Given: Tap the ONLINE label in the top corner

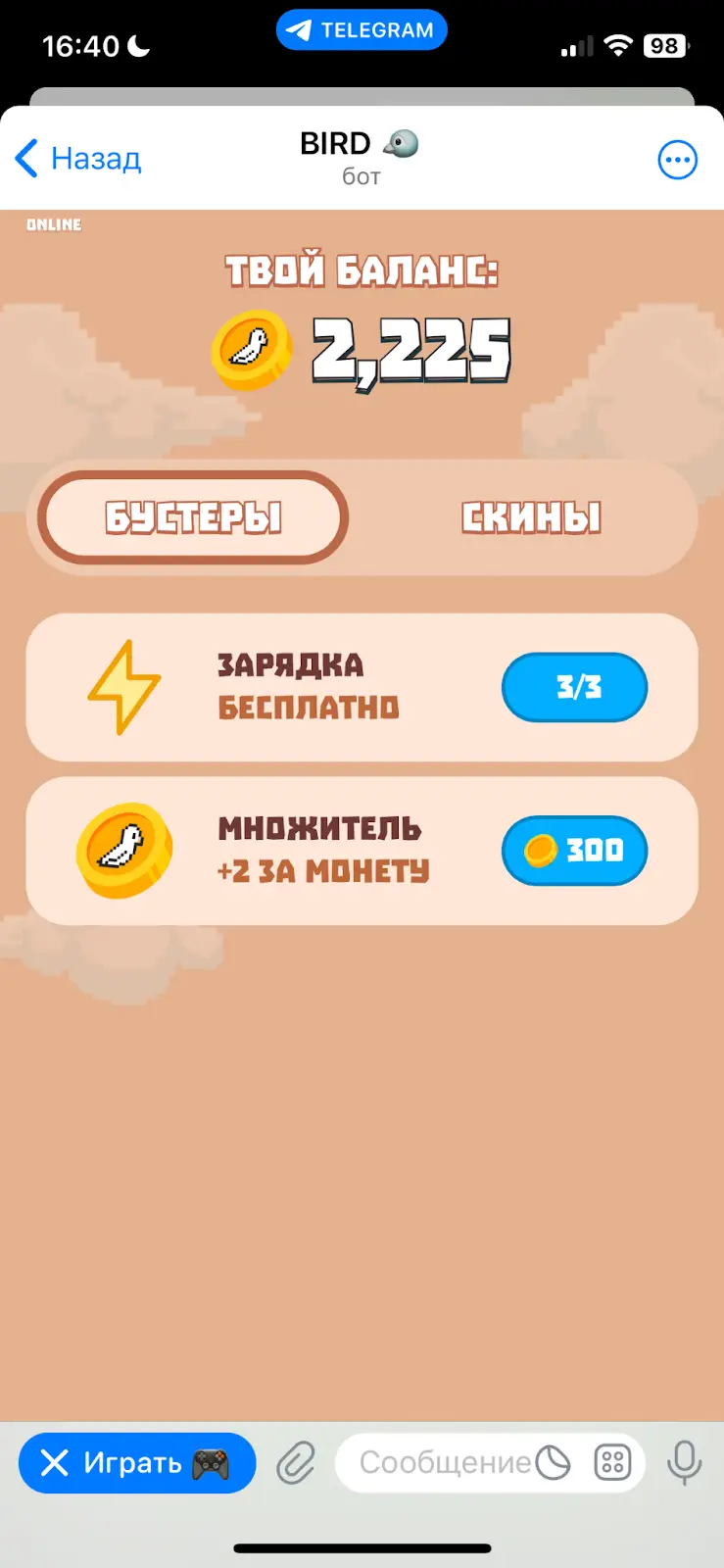Looking at the screenshot, I should click(53, 224).
